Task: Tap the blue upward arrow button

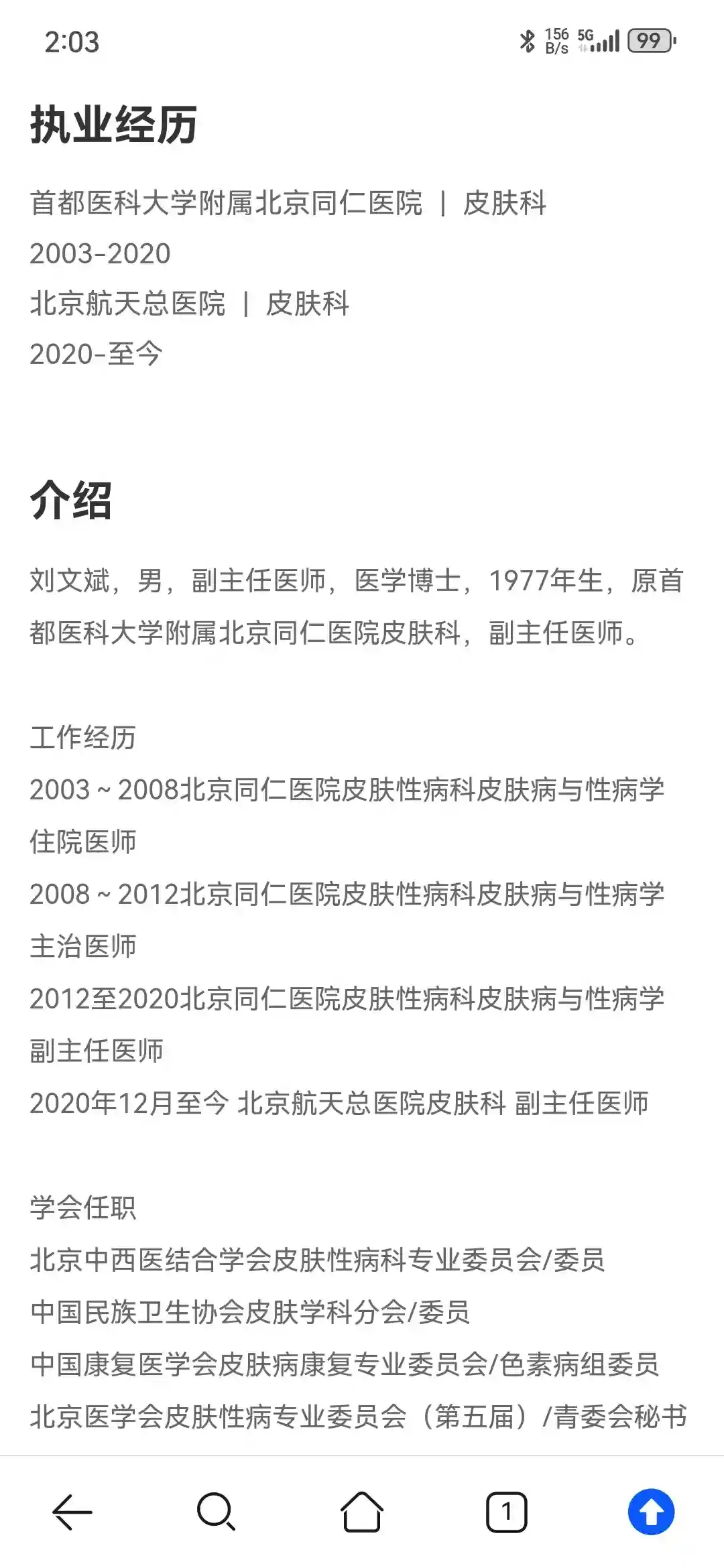Action: (x=651, y=1512)
